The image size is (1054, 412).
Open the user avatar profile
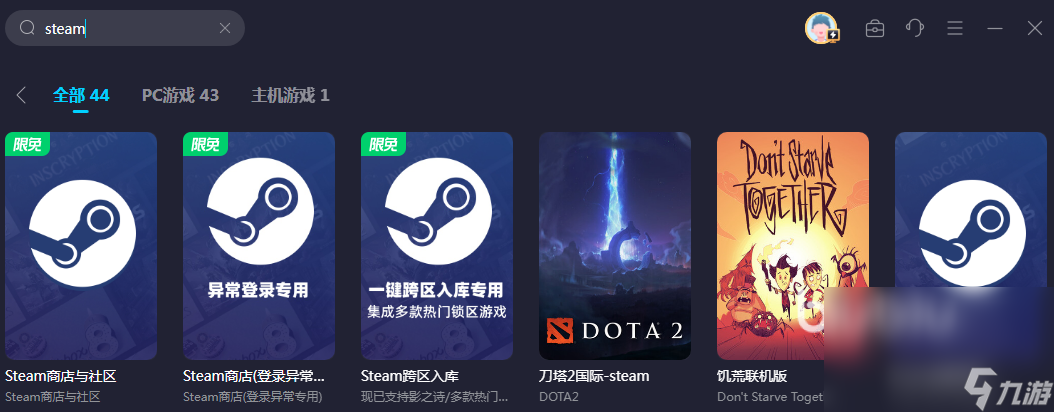pyautogui.click(x=821, y=28)
